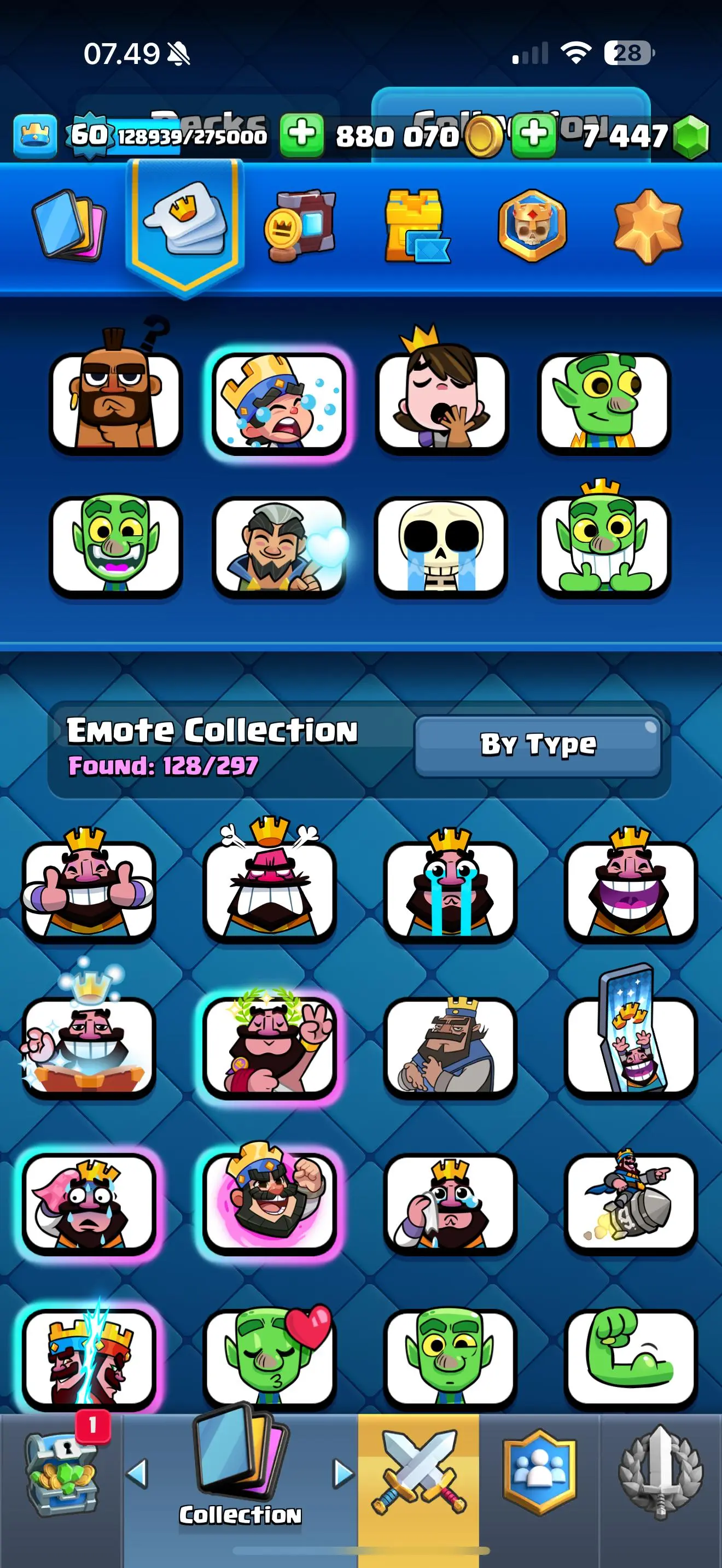
Task: Buy gems using the plus button
Action: click(533, 133)
